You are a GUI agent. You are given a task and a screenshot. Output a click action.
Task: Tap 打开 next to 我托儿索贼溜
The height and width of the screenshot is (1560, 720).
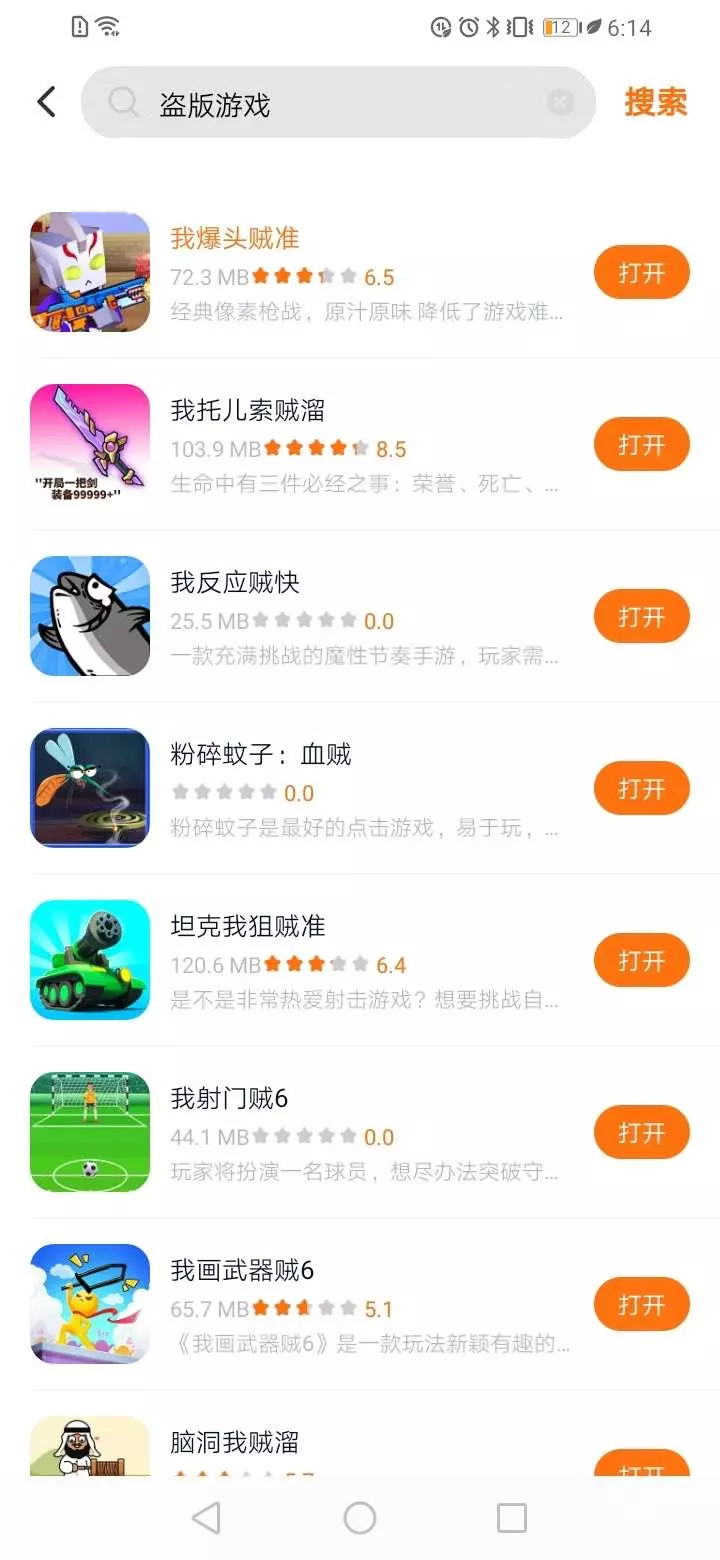click(641, 444)
